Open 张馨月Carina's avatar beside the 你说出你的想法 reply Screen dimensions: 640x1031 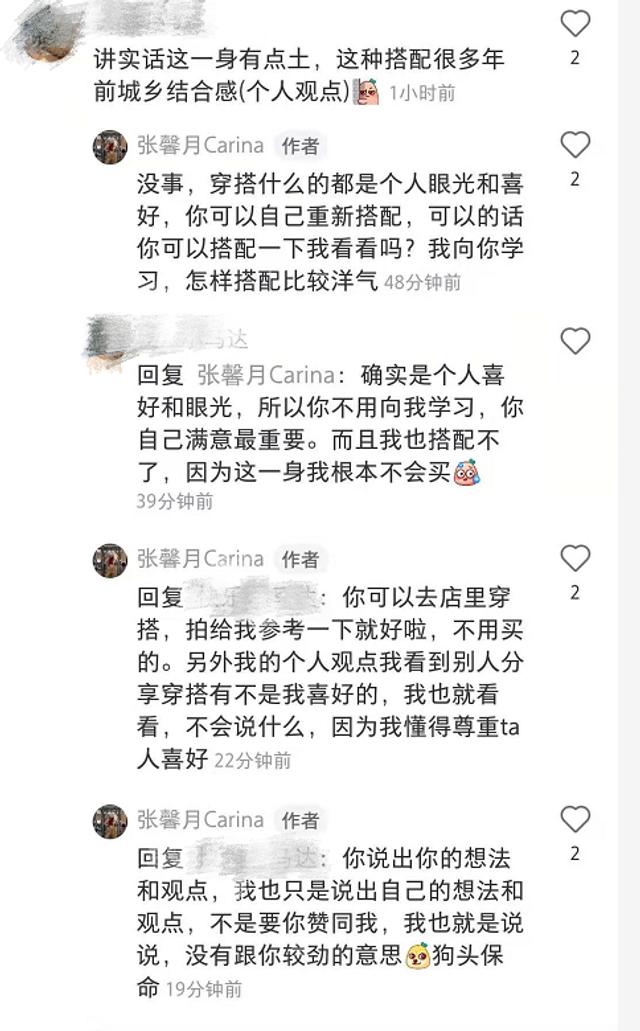pos(110,822)
